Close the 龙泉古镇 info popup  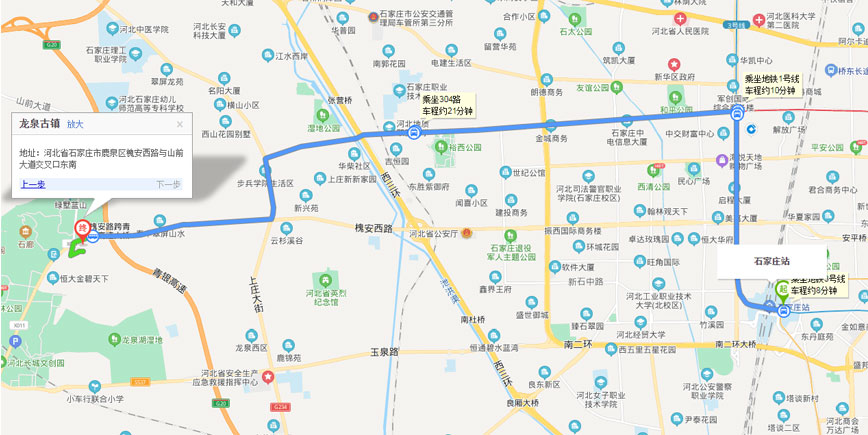click(x=180, y=125)
